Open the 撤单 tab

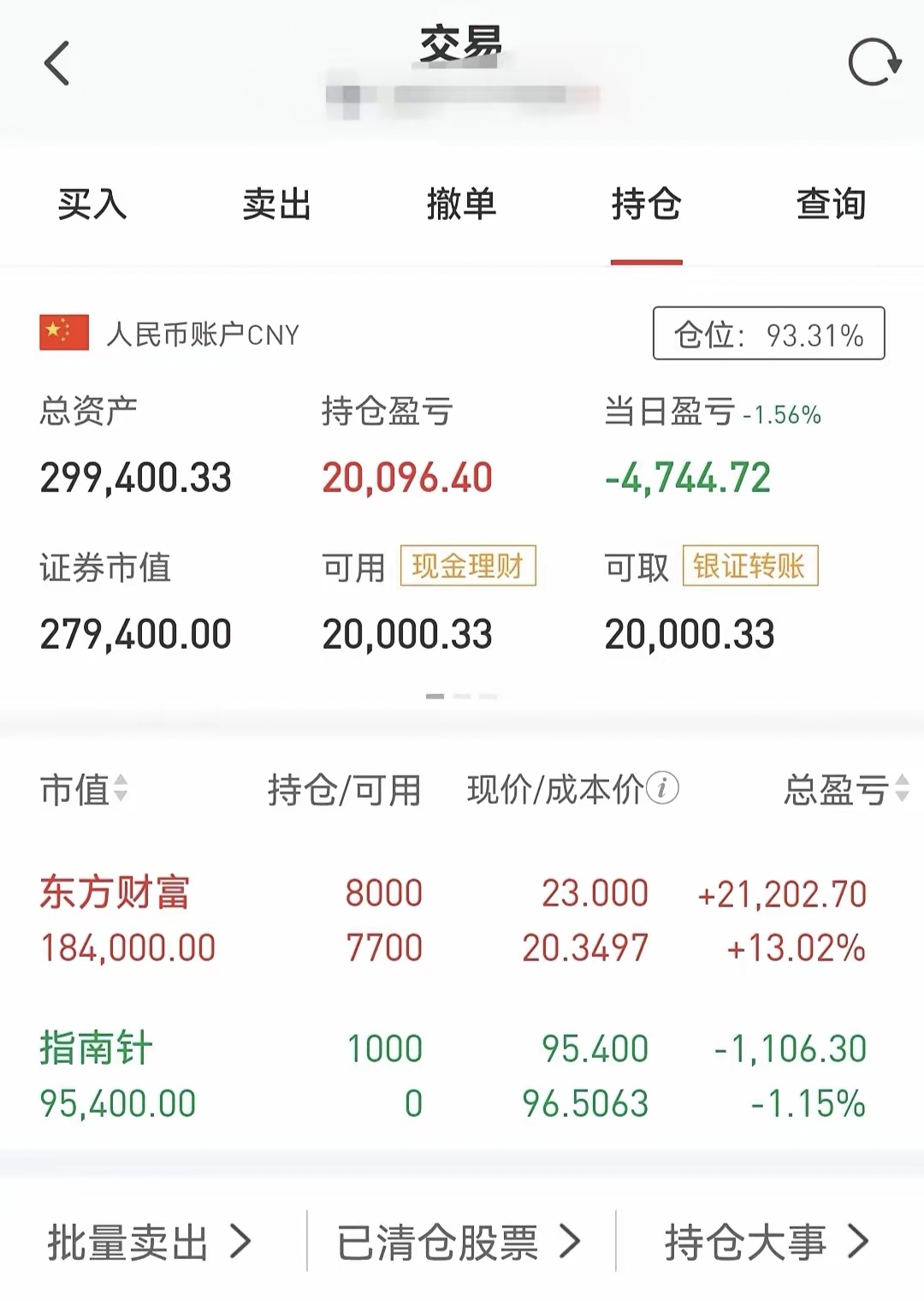coord(461,205)
